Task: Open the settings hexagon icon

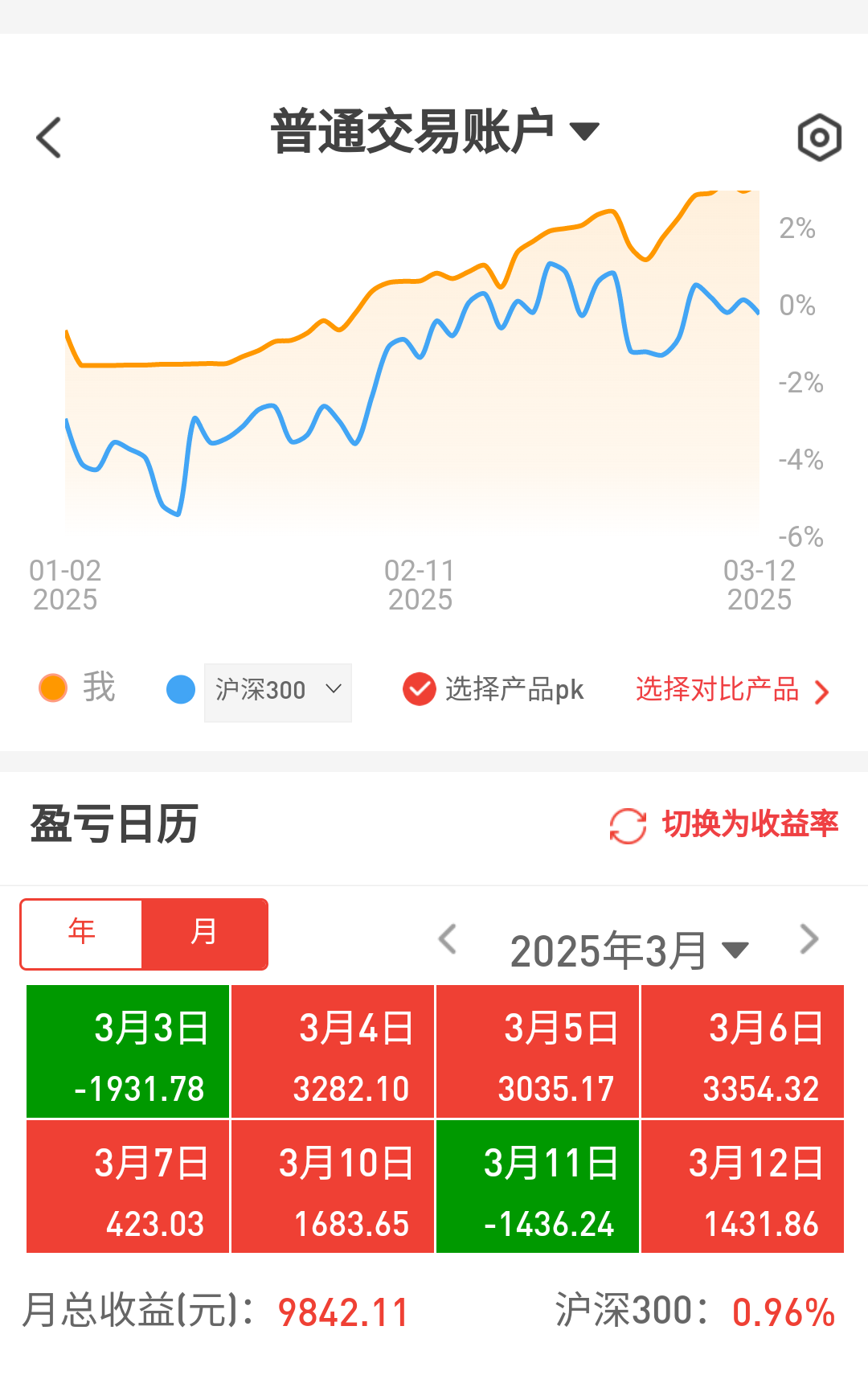Action: 819,138
